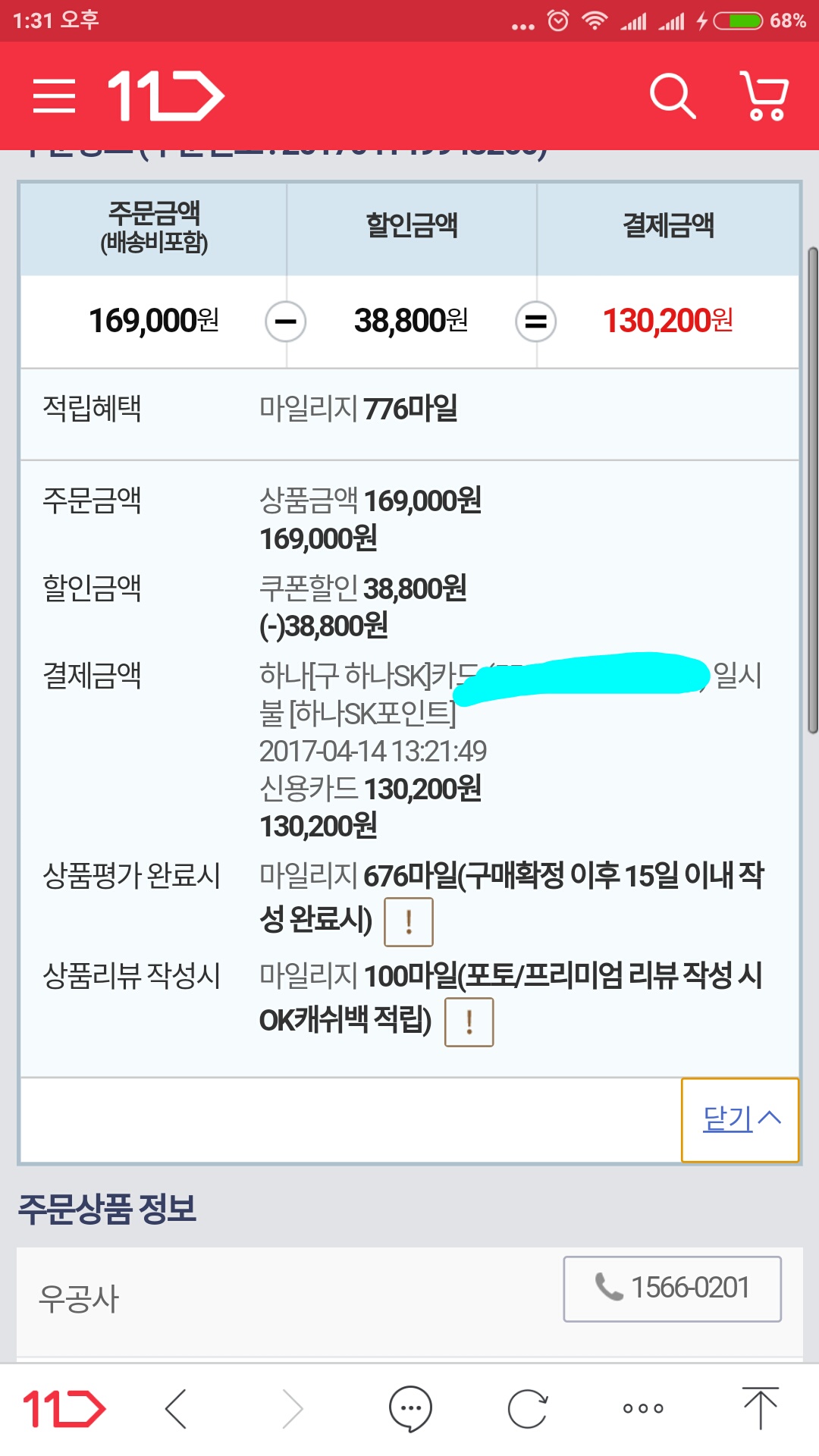This screenshot has height=1456, width=819.
Task: Collapse order details with 닫기
Action: pyautogui.click(x=740, y=1119)
